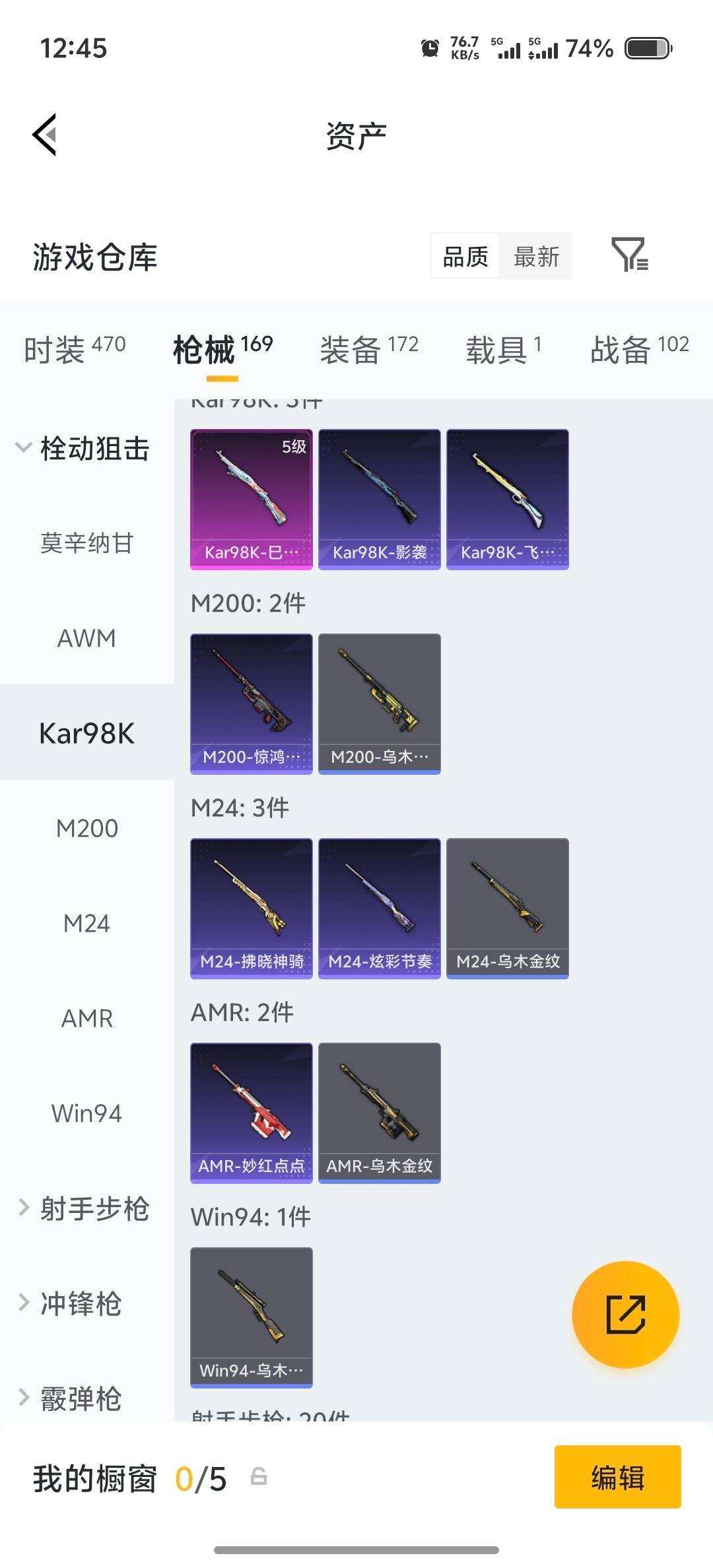Screen dimensions: 713x1568
Task: Tap the lock icon beside 我的橱窗
Action: pos(259,1478)
